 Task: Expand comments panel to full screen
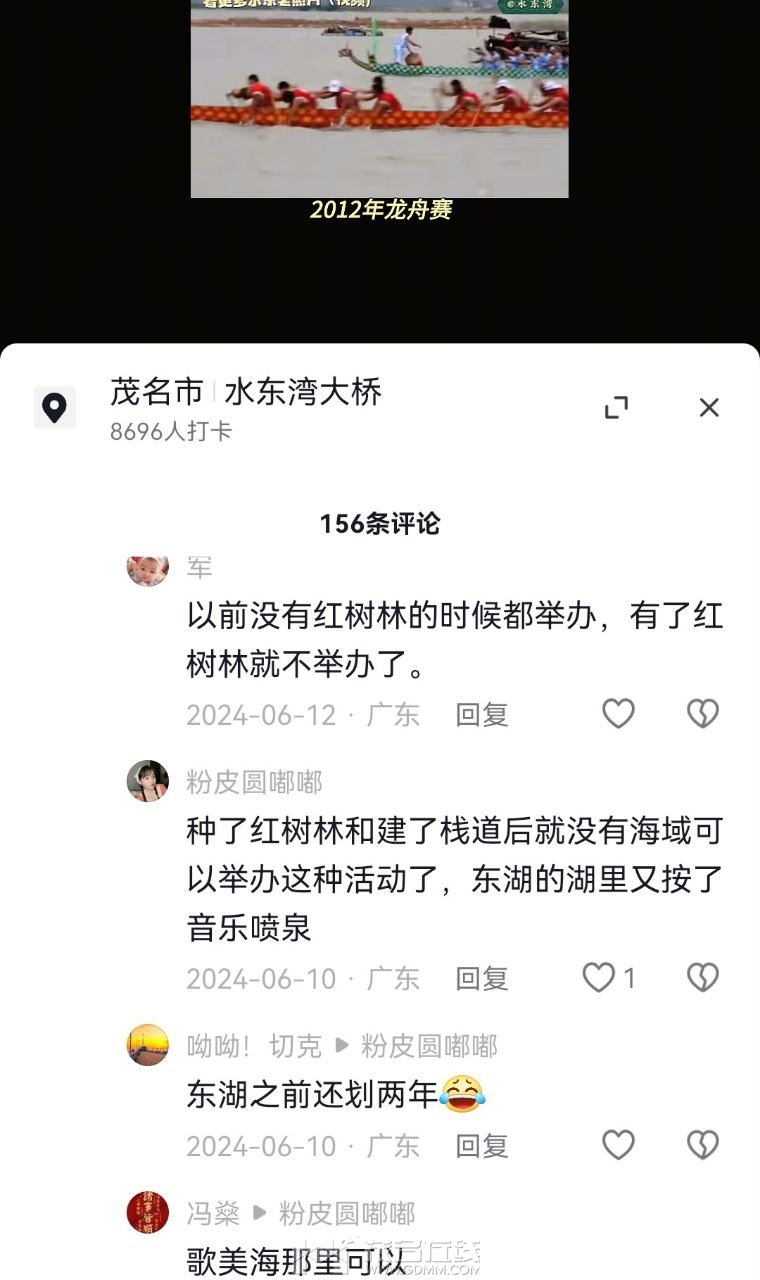pyautogui.click(x=616, y=408)
